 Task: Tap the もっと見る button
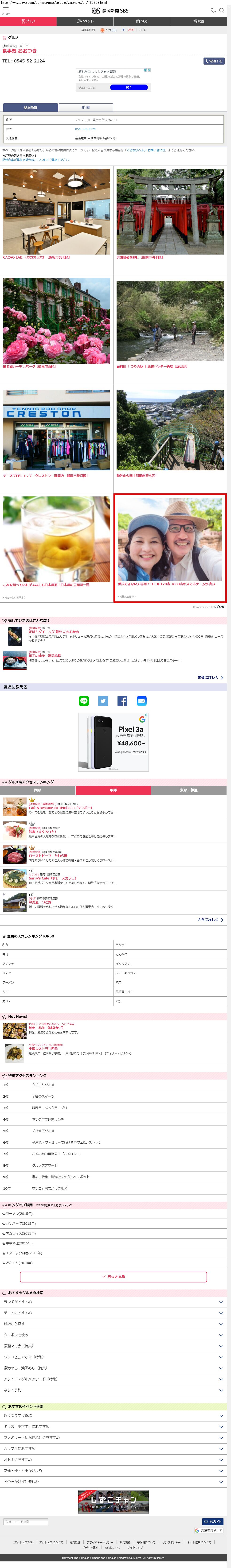pos(113,1276)
